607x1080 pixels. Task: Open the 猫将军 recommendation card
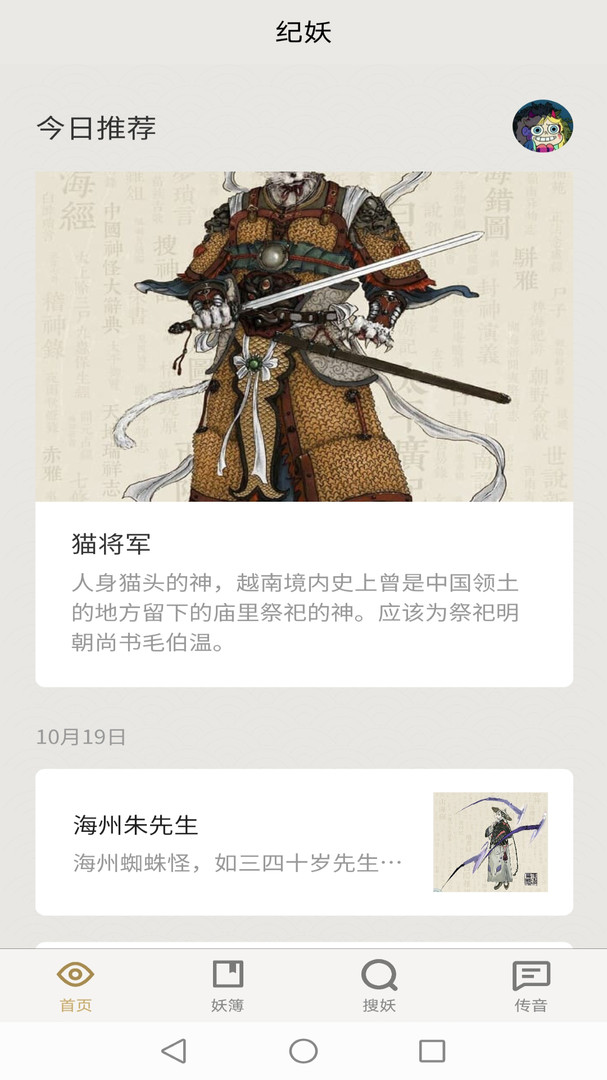click(304, 430)
